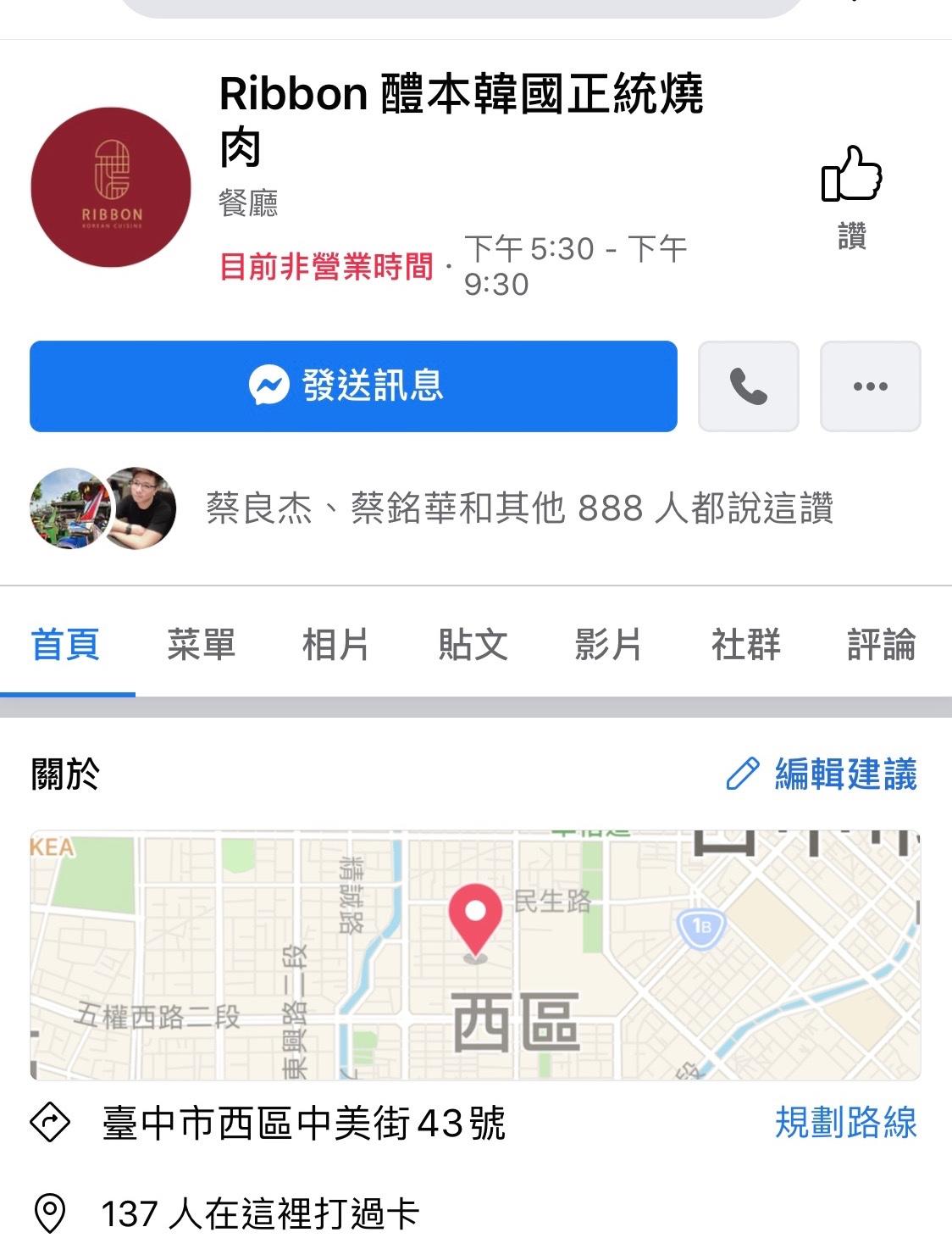Tap 規劃路線 to get directions
This screenshot has height=1238, width=952.
pos(845,1123)
